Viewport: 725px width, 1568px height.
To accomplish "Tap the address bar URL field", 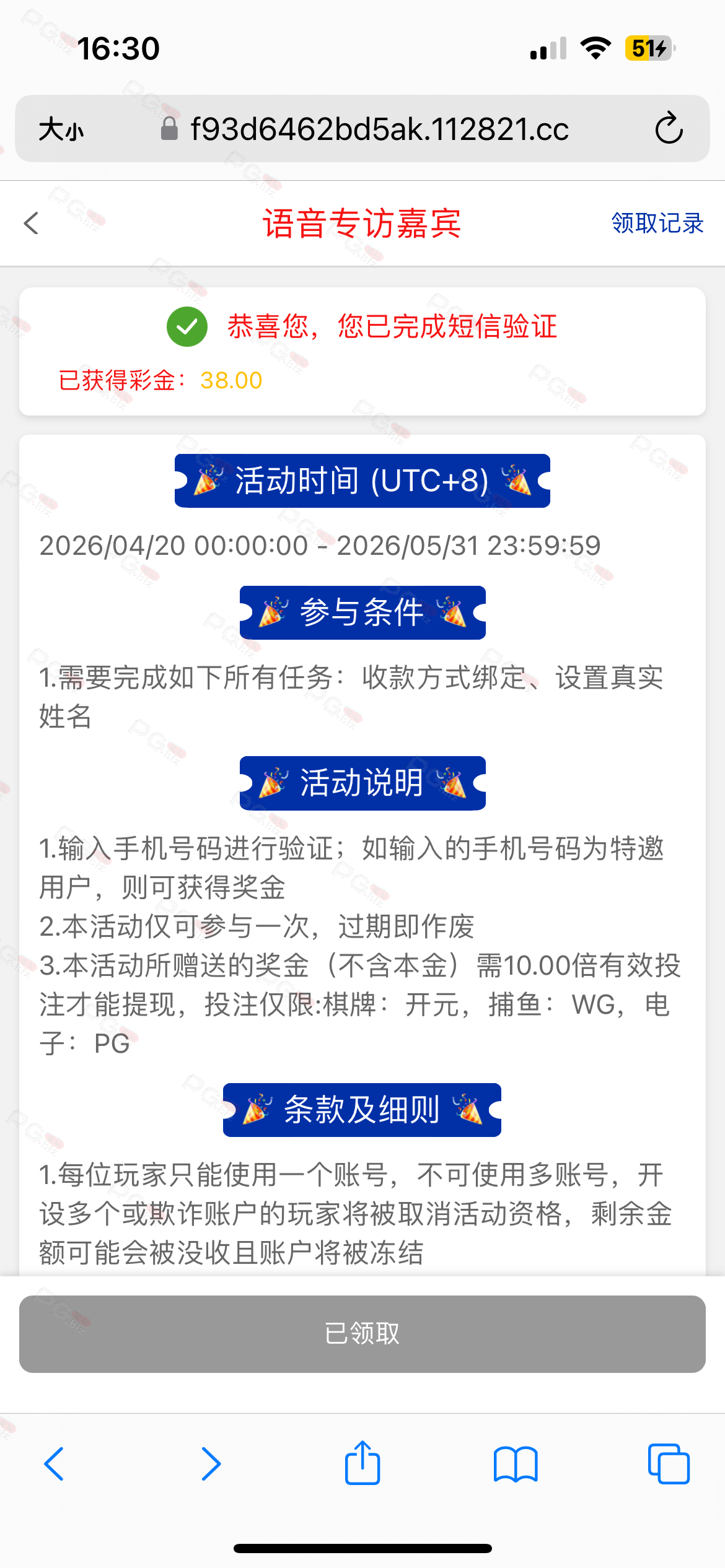I will [x=378, y=129].
